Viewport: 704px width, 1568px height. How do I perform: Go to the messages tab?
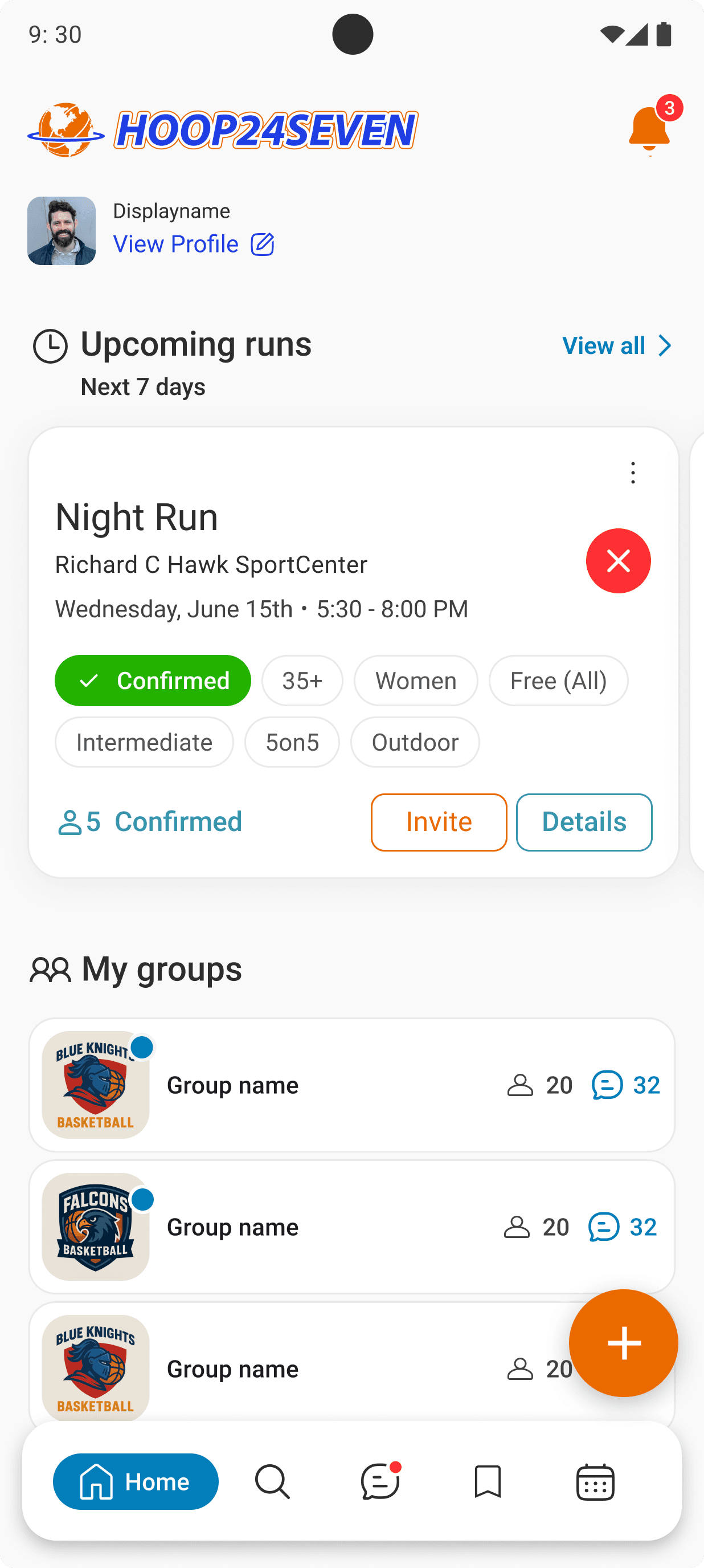tap(380, 1481)
